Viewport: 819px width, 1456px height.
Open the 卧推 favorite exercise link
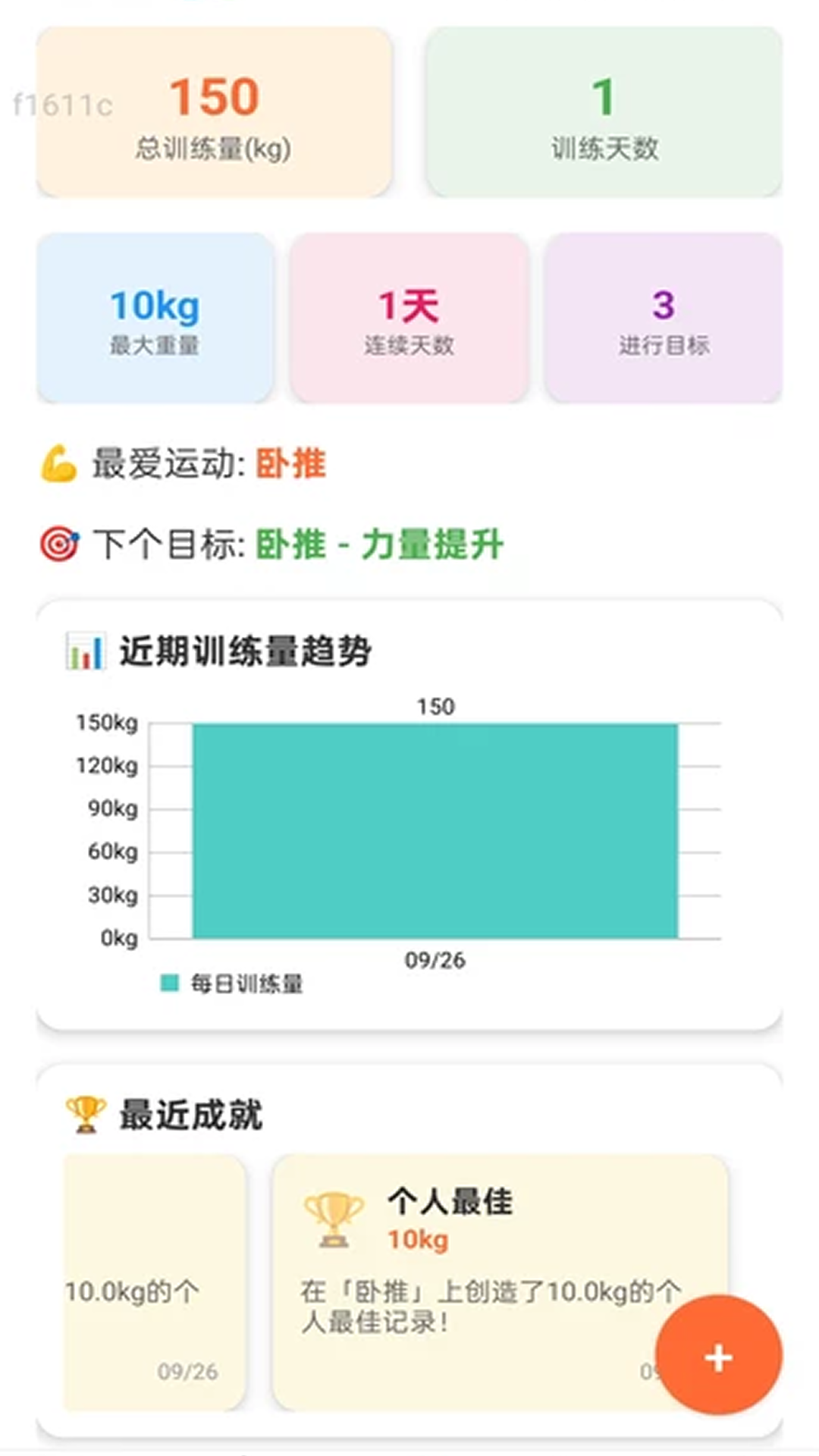coord(292,463)
